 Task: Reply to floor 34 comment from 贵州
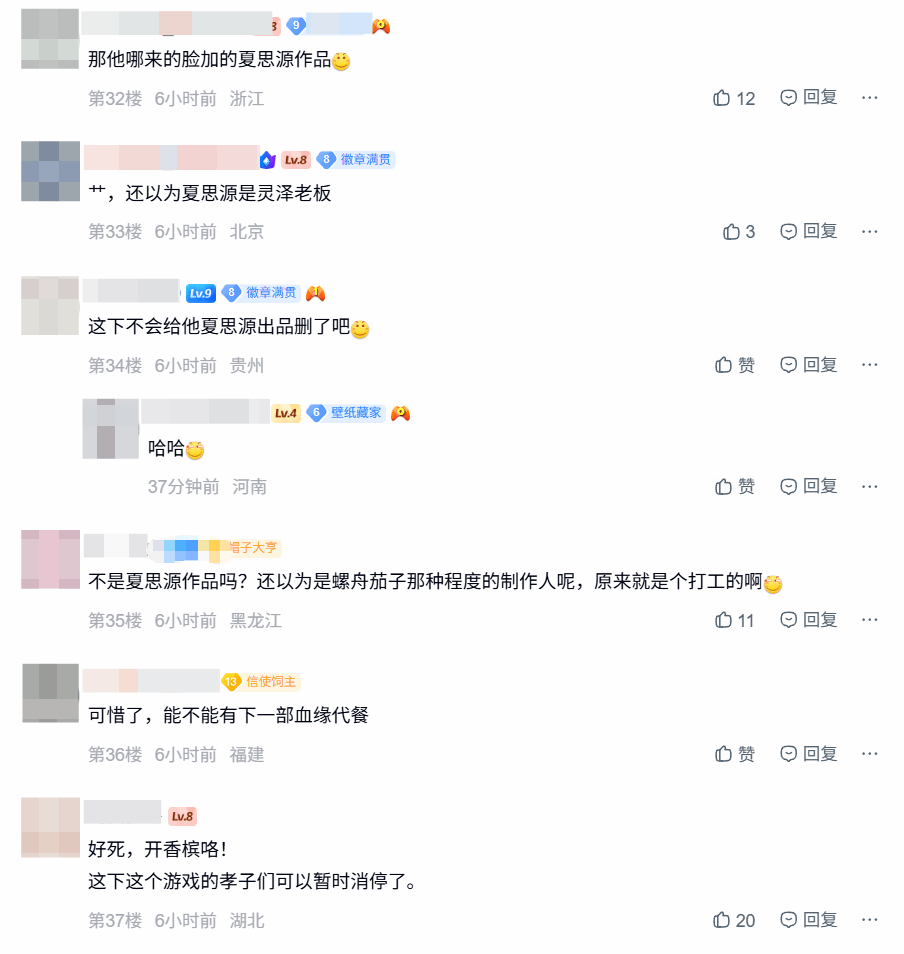click(x=808, y=365)
